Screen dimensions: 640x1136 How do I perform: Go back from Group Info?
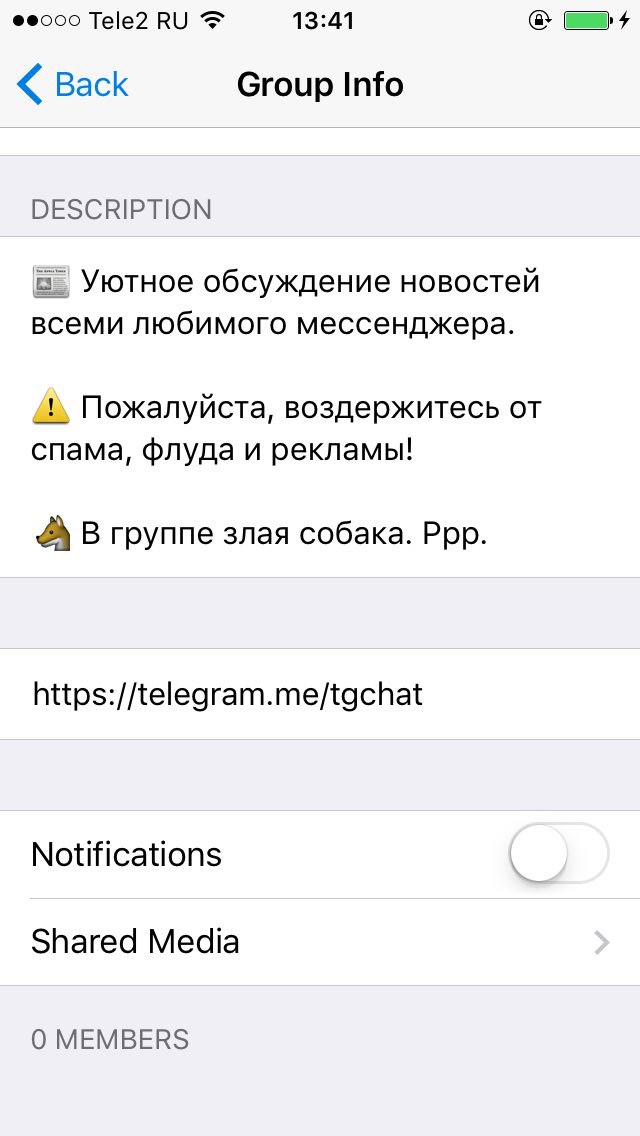click(x=72, y=85)
